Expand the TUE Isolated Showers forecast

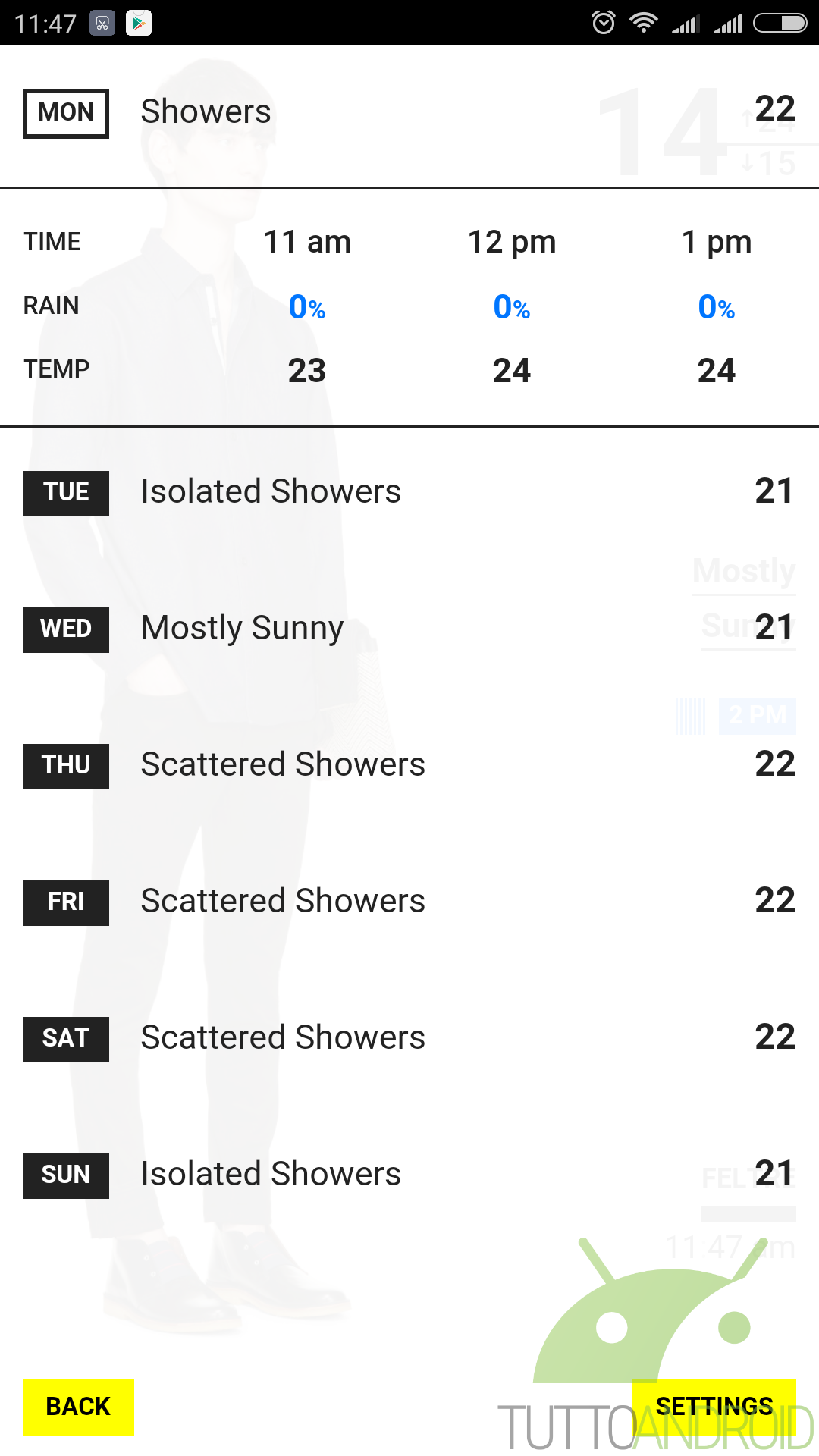tap(409, 493)
